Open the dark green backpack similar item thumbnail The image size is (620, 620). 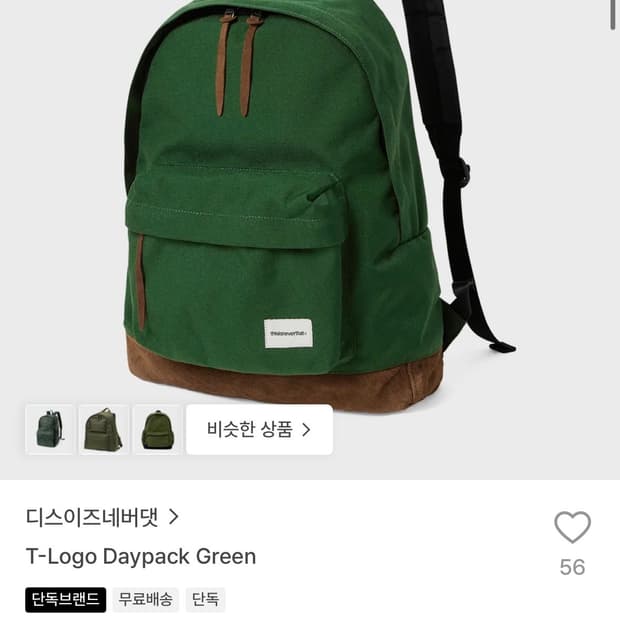pos(49,429)
